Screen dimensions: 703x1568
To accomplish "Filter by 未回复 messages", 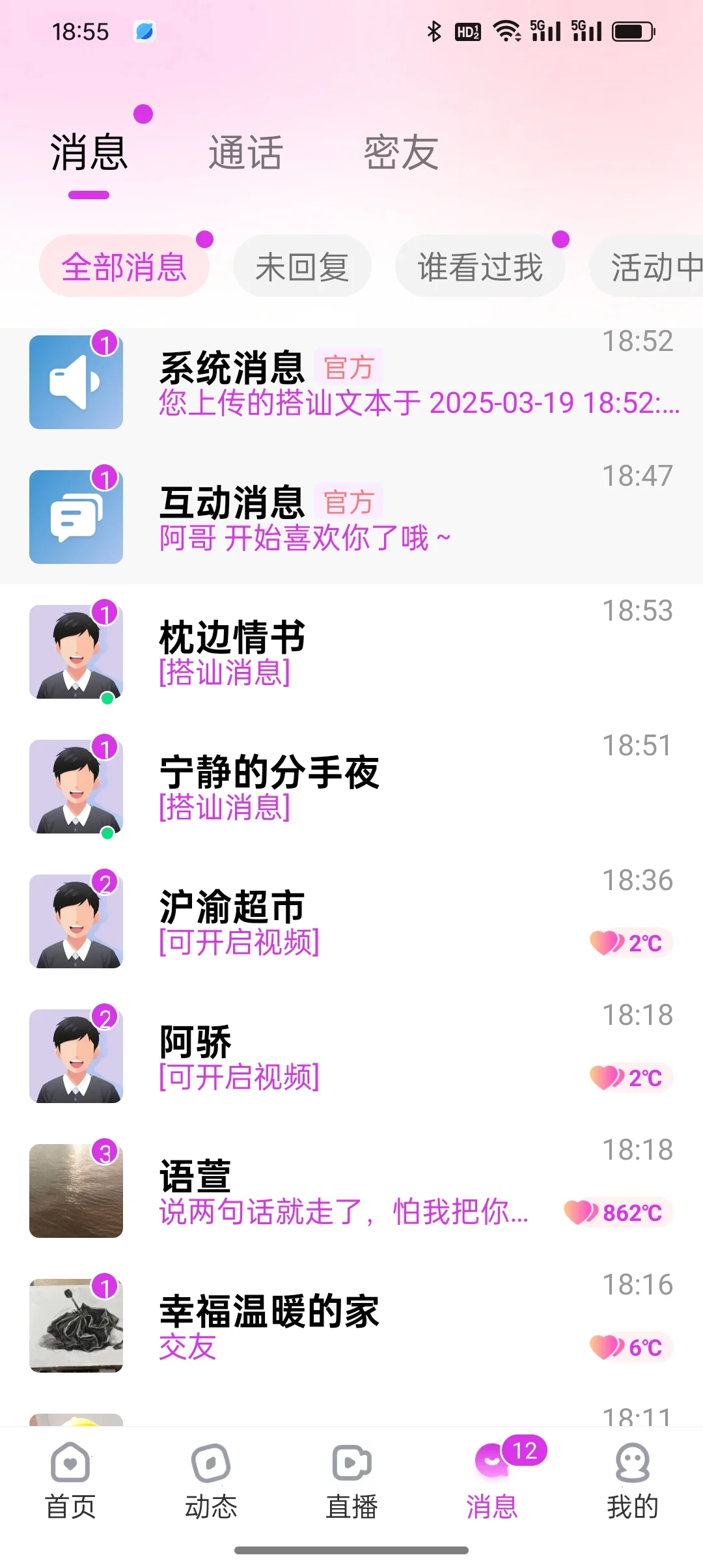I will point(302,266).
